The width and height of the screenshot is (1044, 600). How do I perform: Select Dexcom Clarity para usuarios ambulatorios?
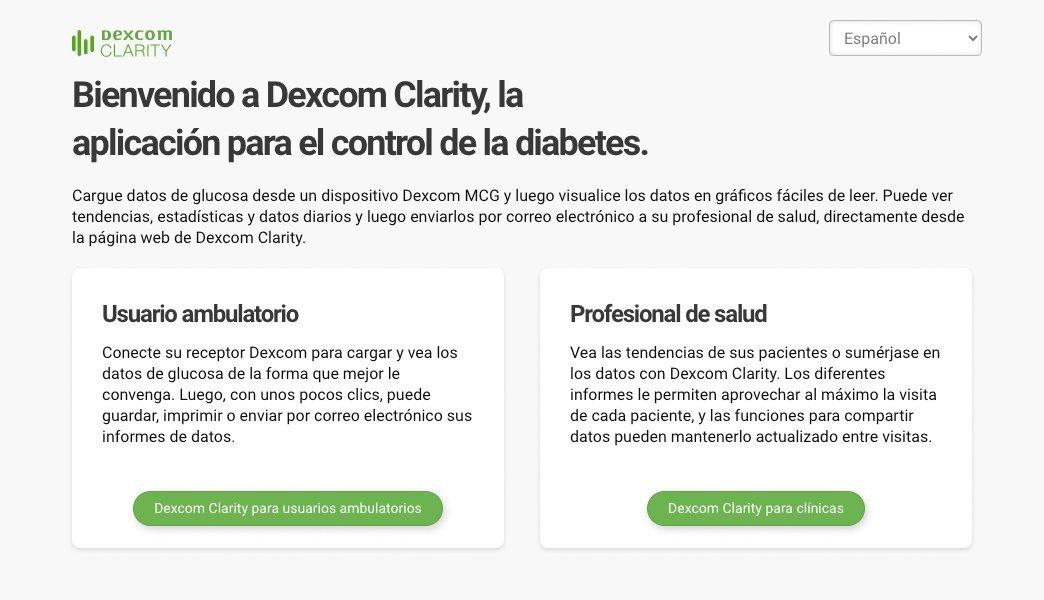coord(287,508)
